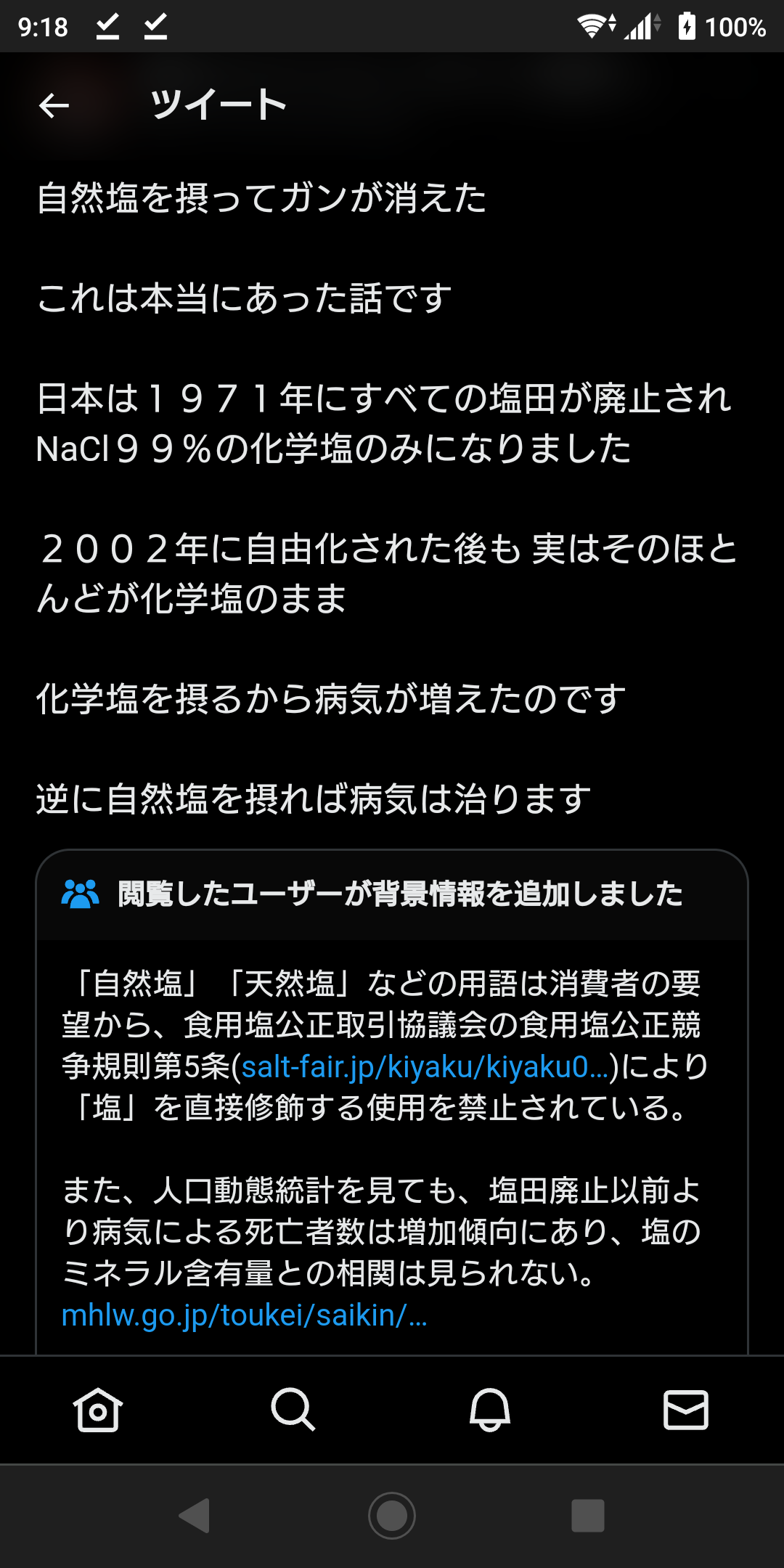Open the mhlw.go.jp toukei link

pos(244,1315)
